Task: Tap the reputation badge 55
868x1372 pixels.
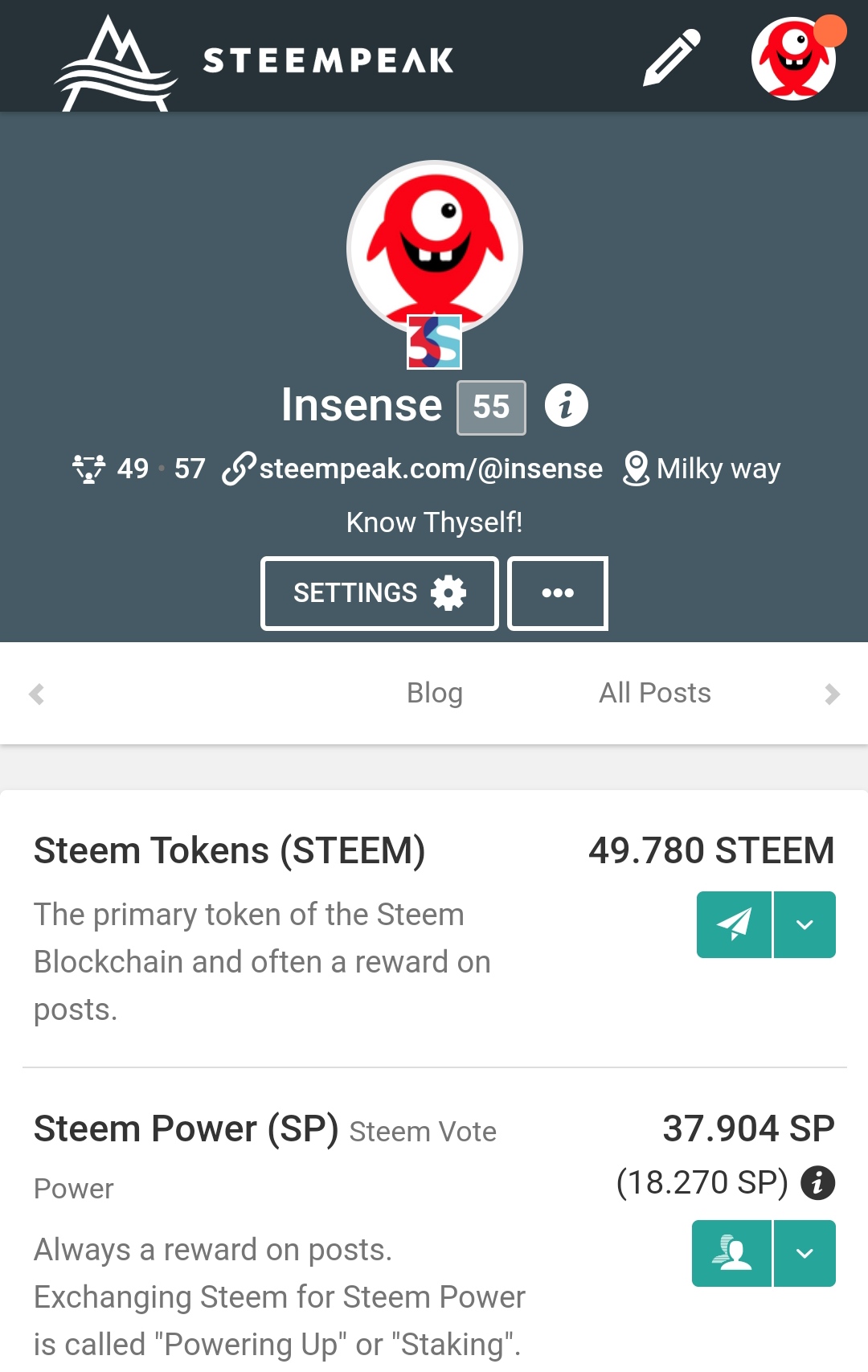Action: pos(491,408)
